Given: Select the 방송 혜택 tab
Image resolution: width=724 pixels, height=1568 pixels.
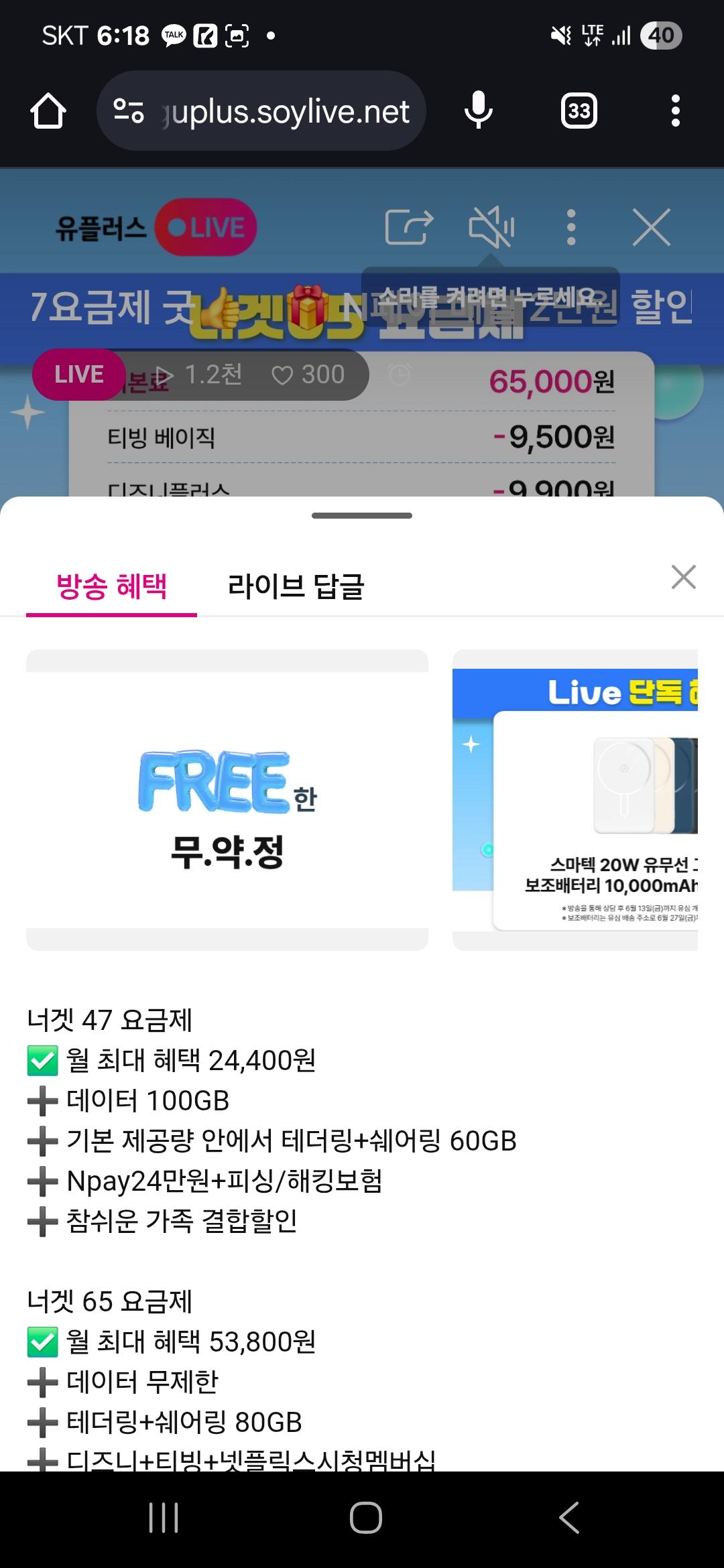Looking at the screenshot, I should (x=111, y=587).
